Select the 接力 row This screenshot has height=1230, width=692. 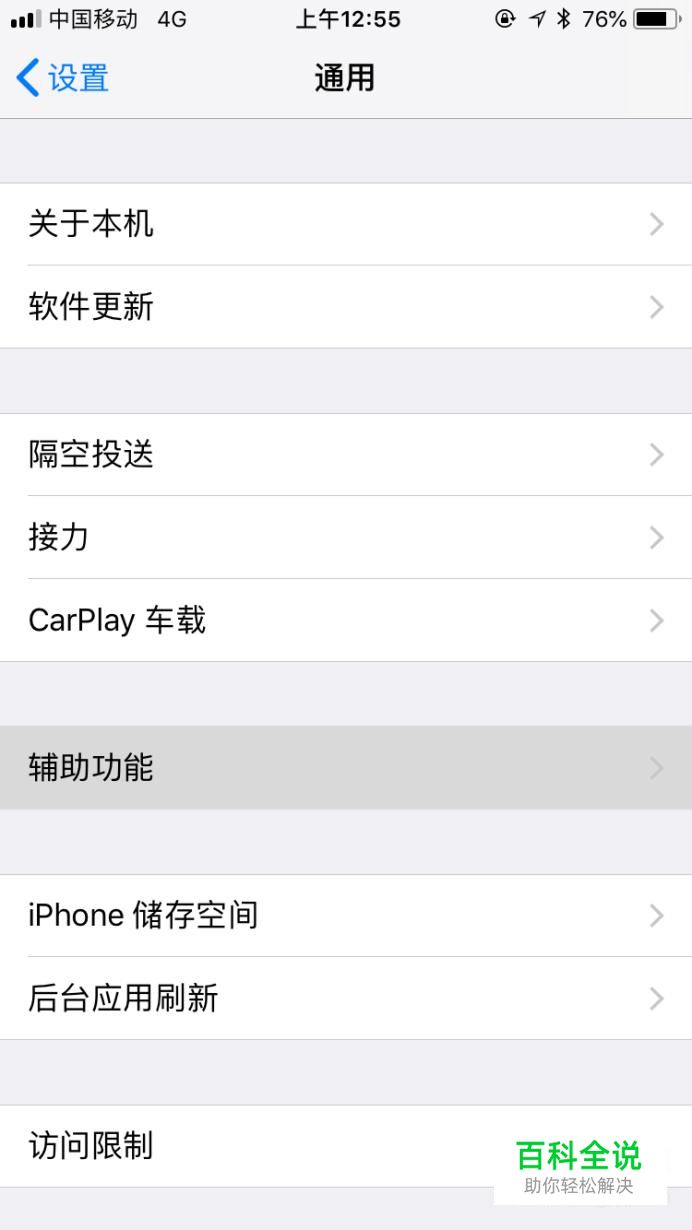(346, 538)
